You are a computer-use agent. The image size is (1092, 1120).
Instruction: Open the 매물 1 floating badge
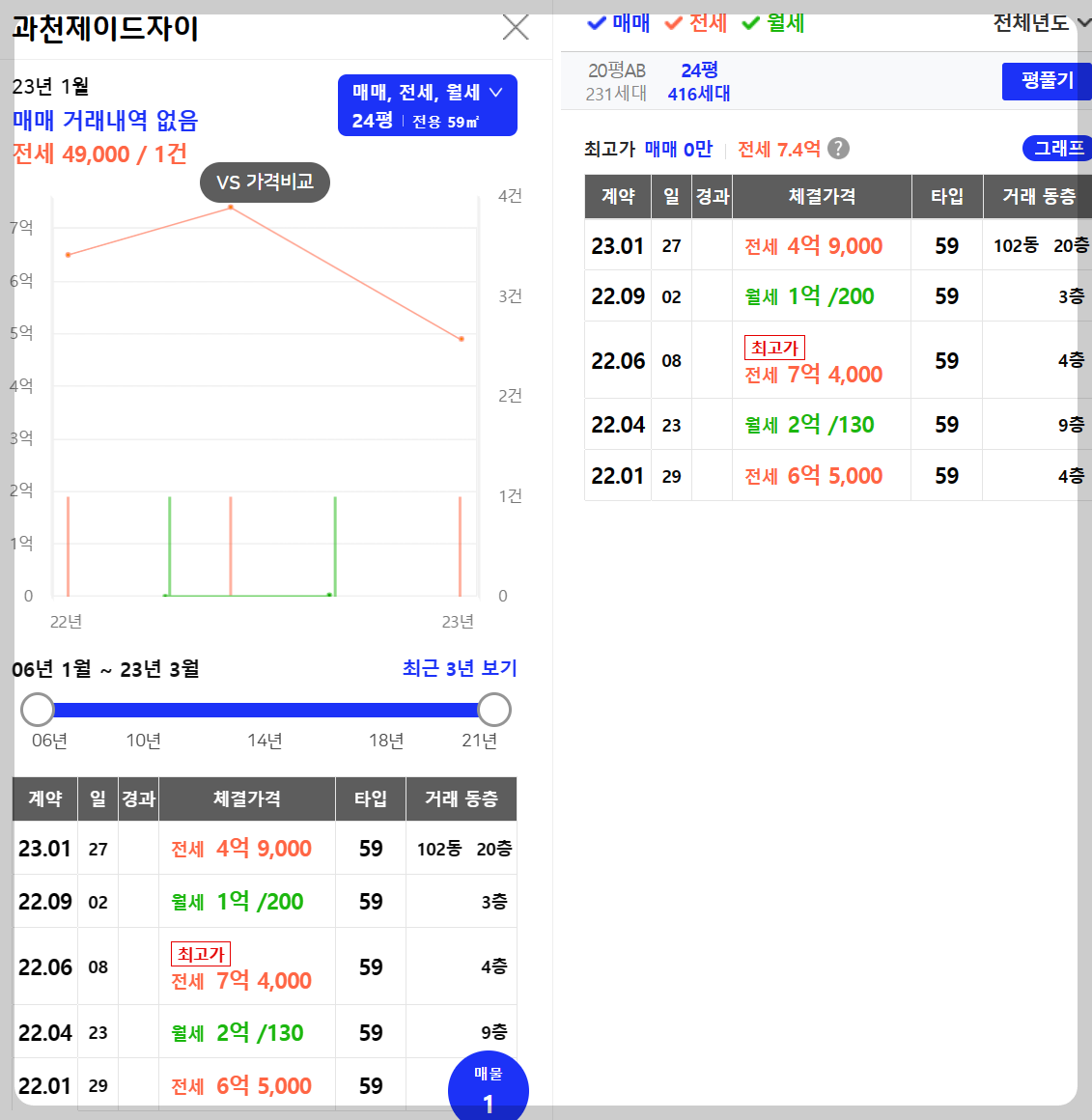coord(488,1086)
